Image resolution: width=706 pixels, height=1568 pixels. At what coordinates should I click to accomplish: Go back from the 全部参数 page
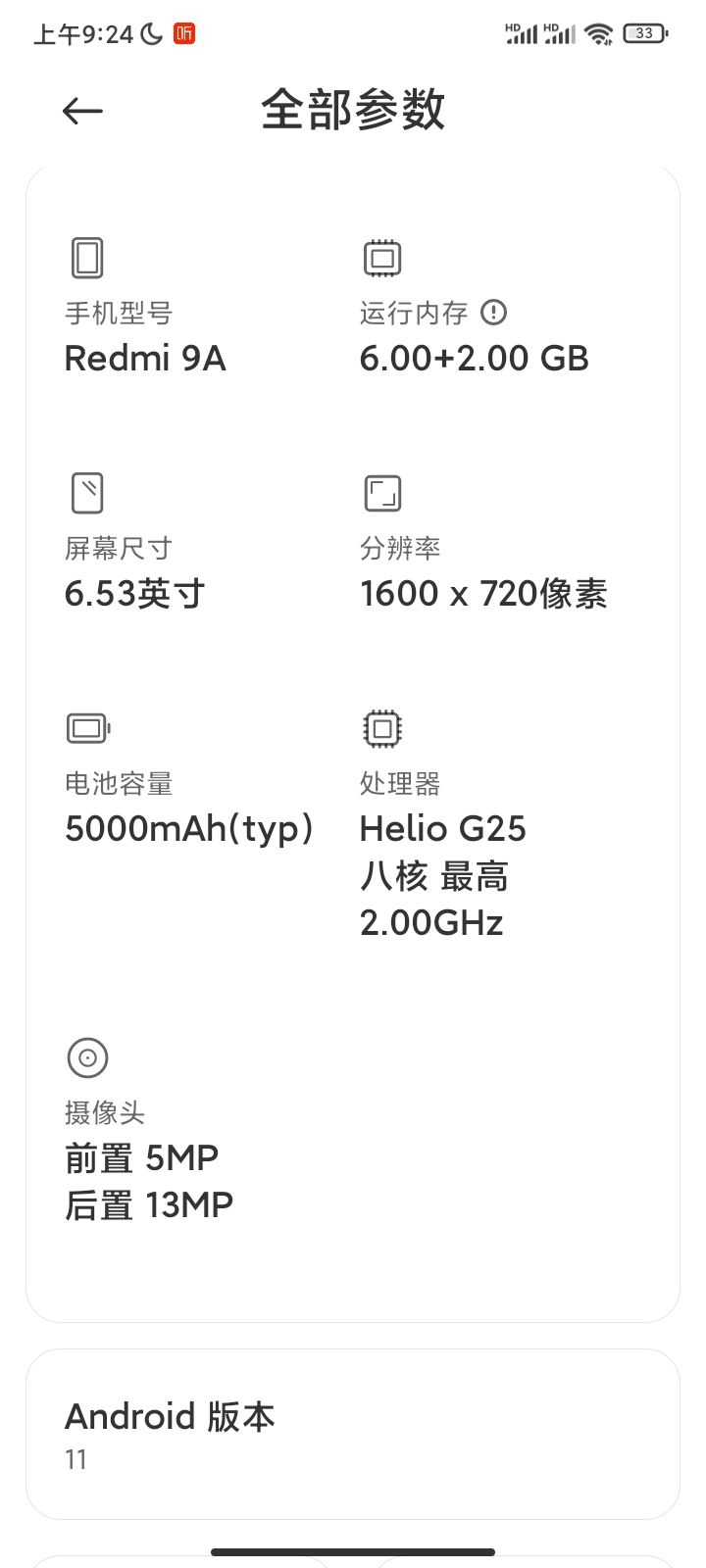[82, 111]
